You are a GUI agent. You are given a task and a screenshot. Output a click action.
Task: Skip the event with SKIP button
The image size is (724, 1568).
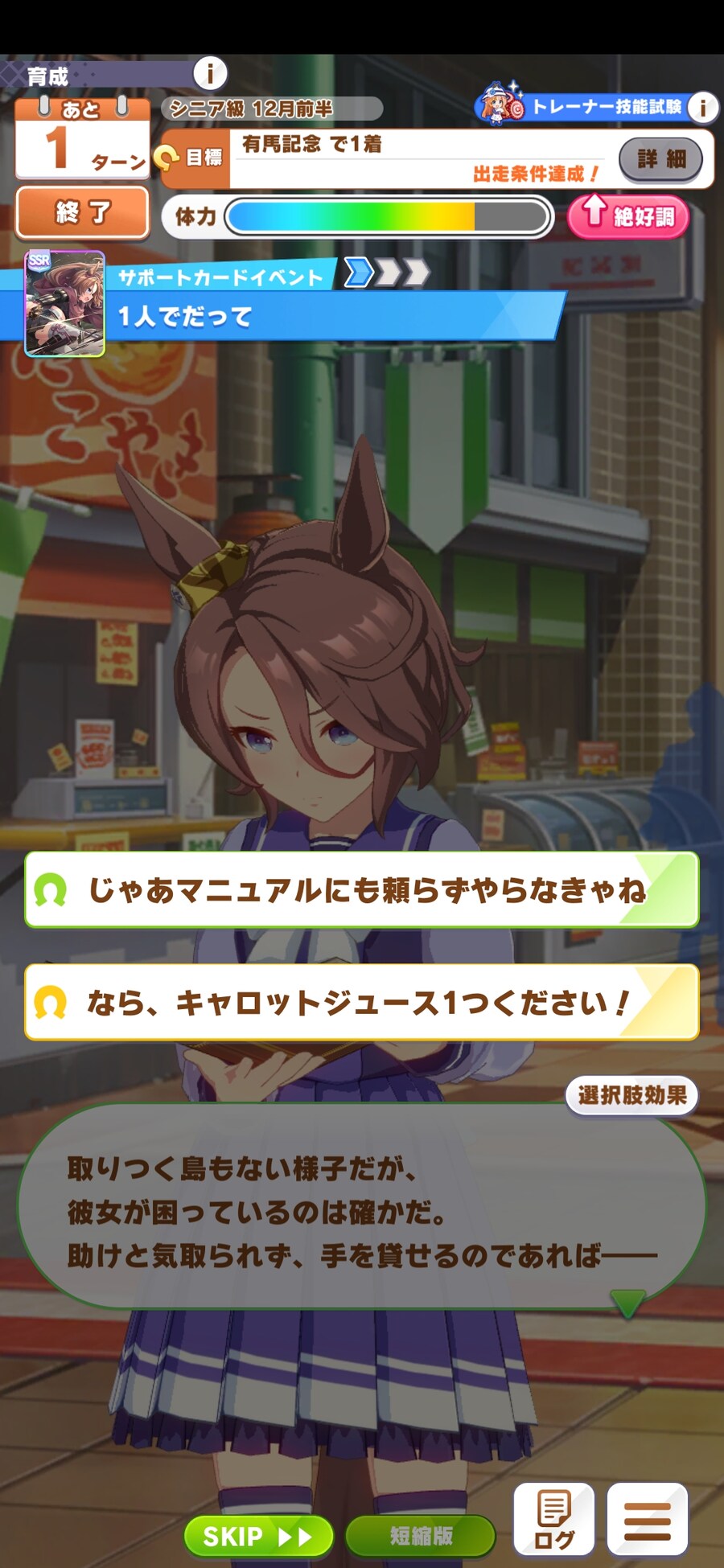tap(257, 1537)
